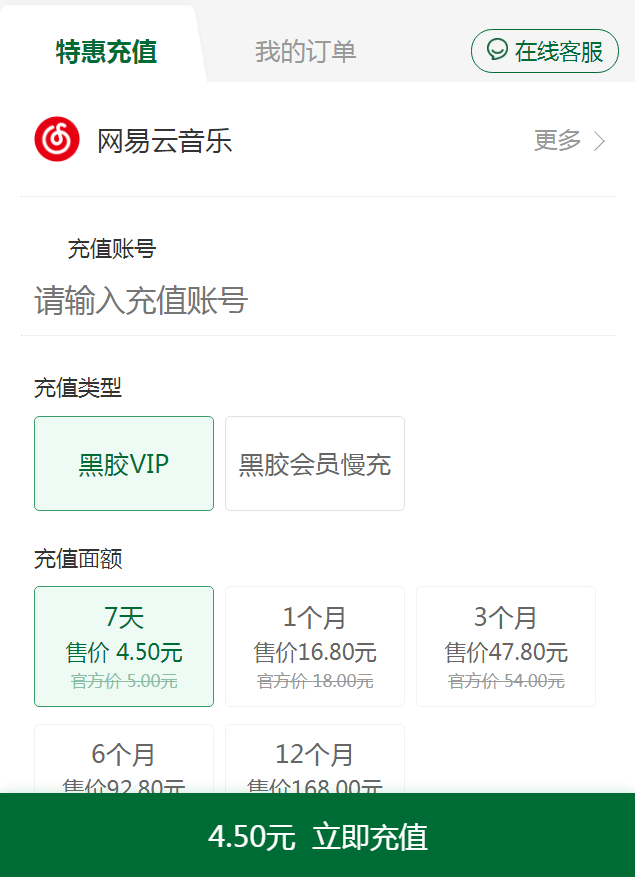Image resolution: width=635 pixels, height=877 pixels.
Task: Switch to the 我的订单 tab
Action: pos(305,52)
